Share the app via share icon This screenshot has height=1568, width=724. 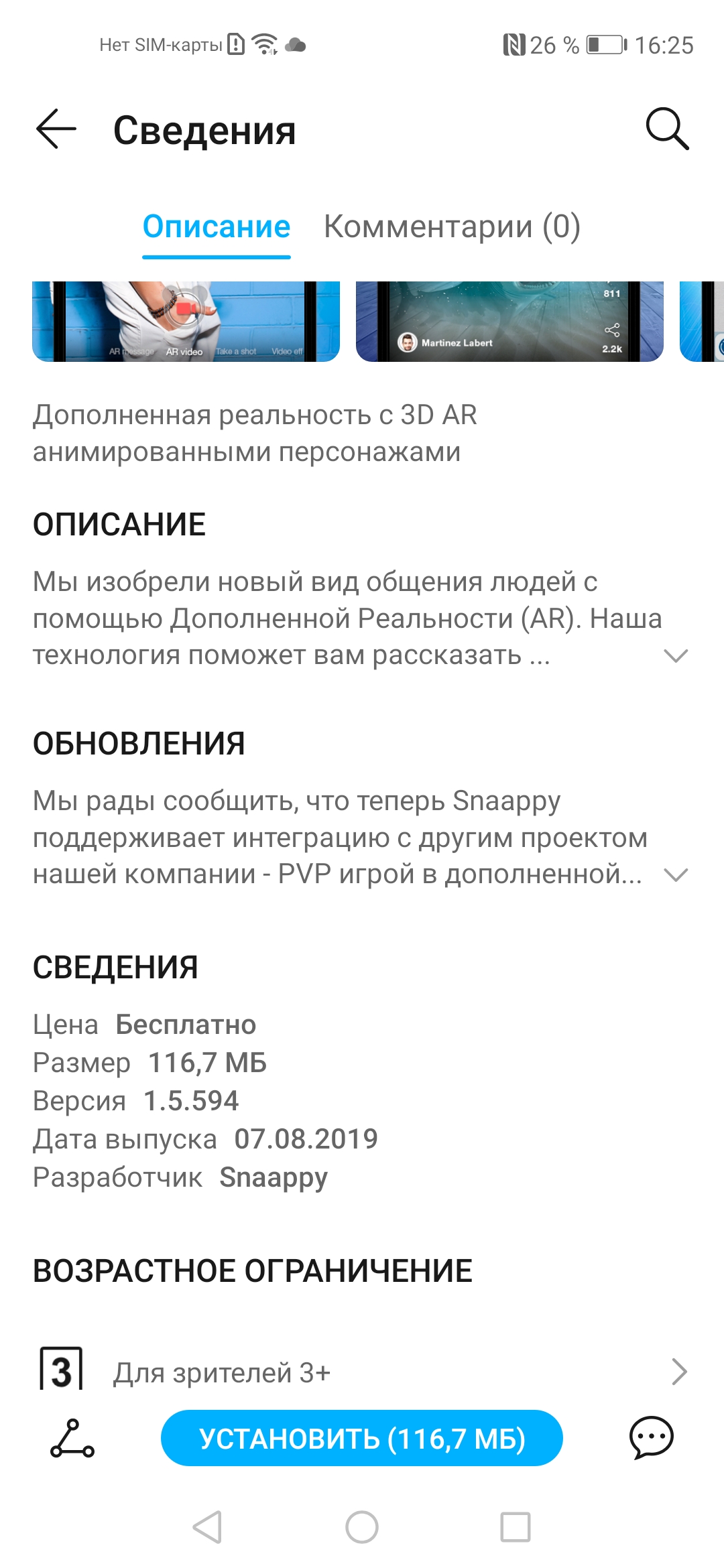[x=72, y=1438]
